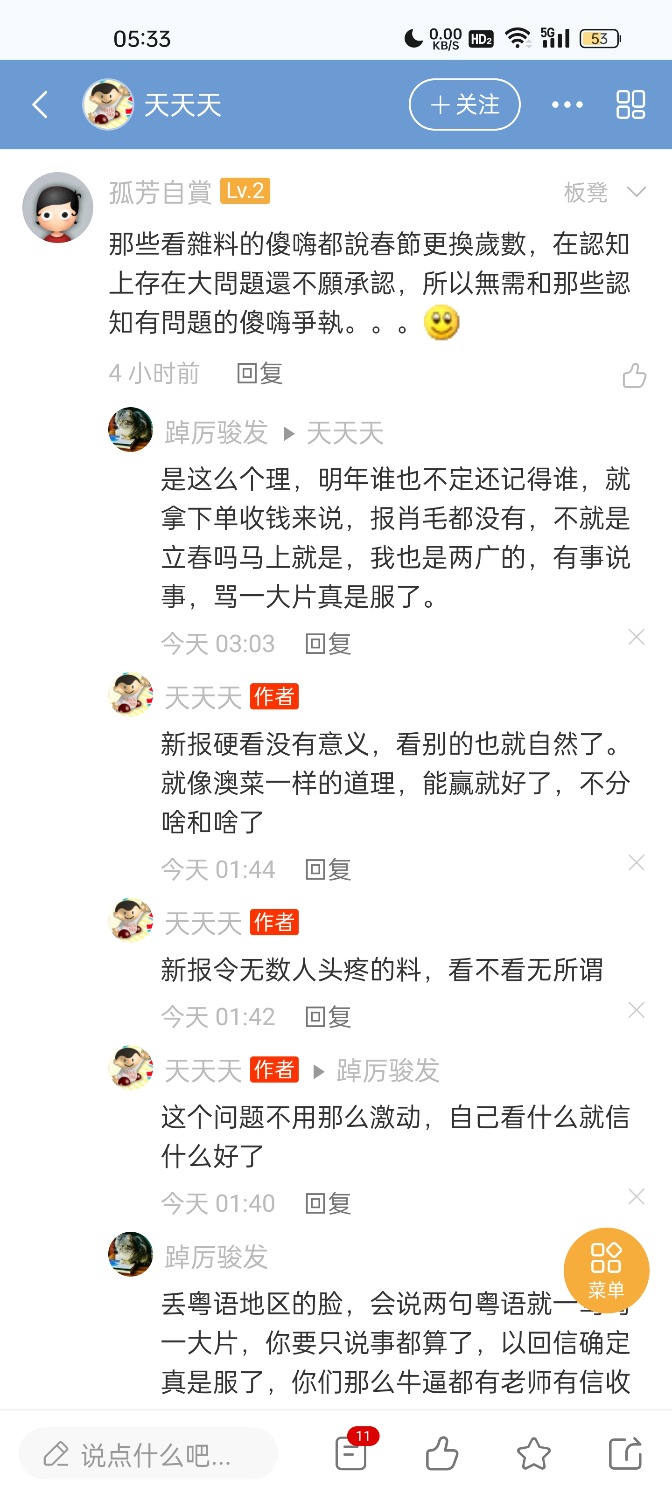
Task: Bookmark this post with the star icon
Action: (x=534, y=1454)
